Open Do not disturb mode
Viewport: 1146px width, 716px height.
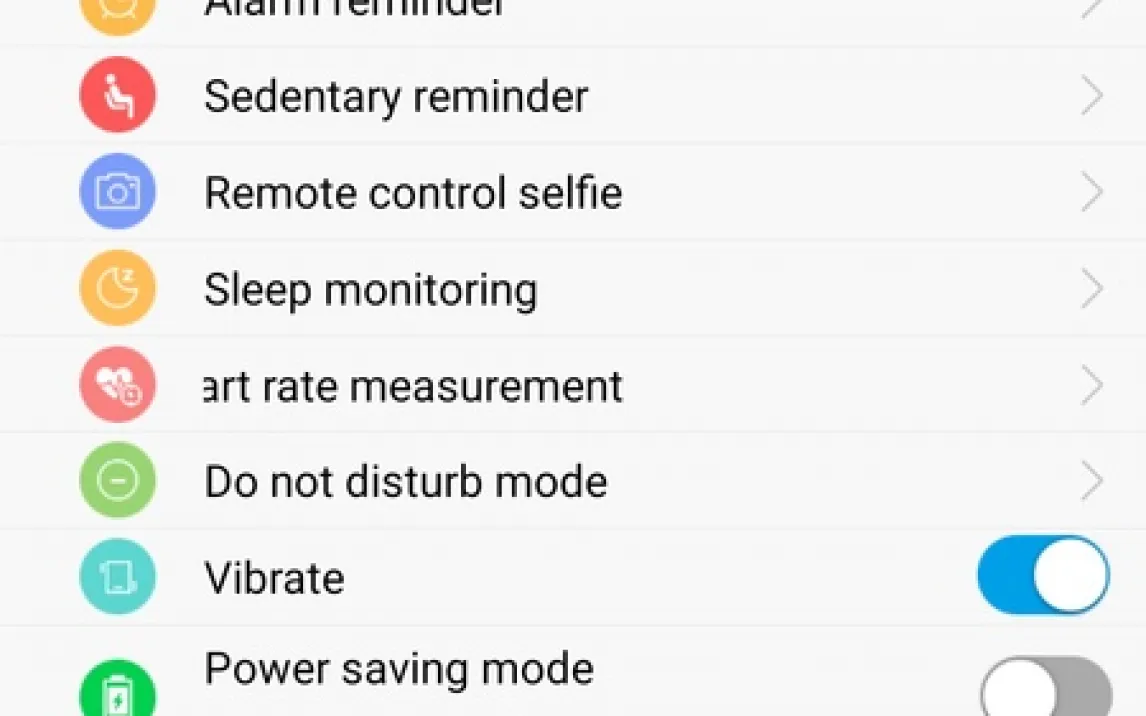pyautogui.click(x=406, y=482)
